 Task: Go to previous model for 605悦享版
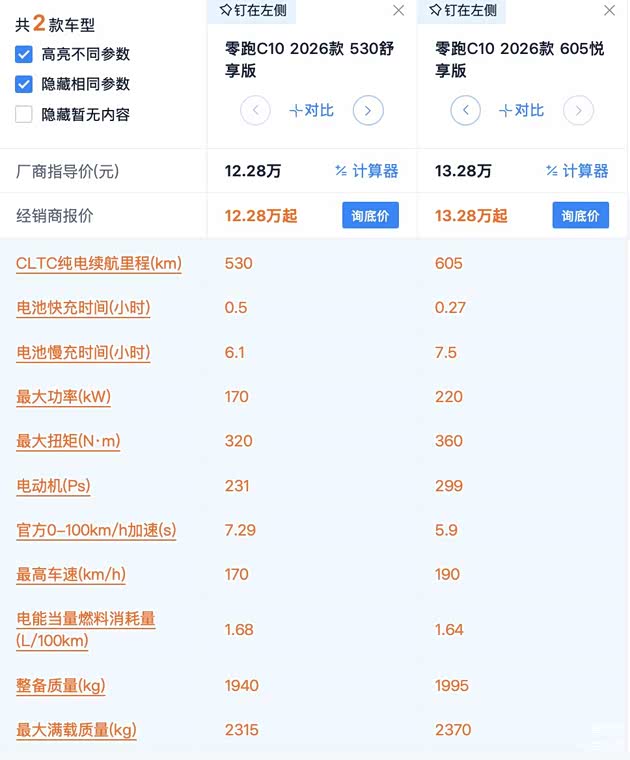tap(465, 110)
